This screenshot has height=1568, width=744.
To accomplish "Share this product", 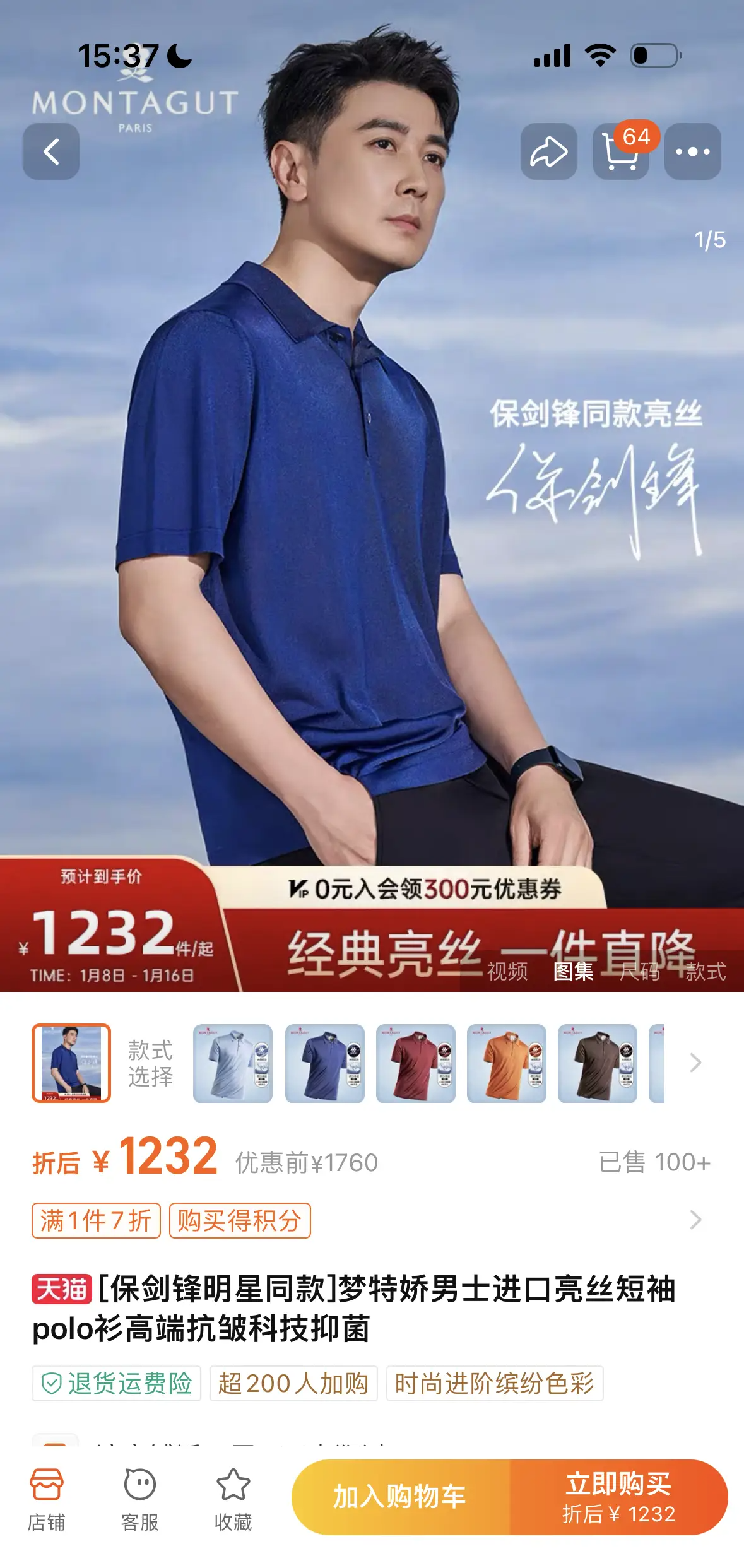I will click(548, 151).
